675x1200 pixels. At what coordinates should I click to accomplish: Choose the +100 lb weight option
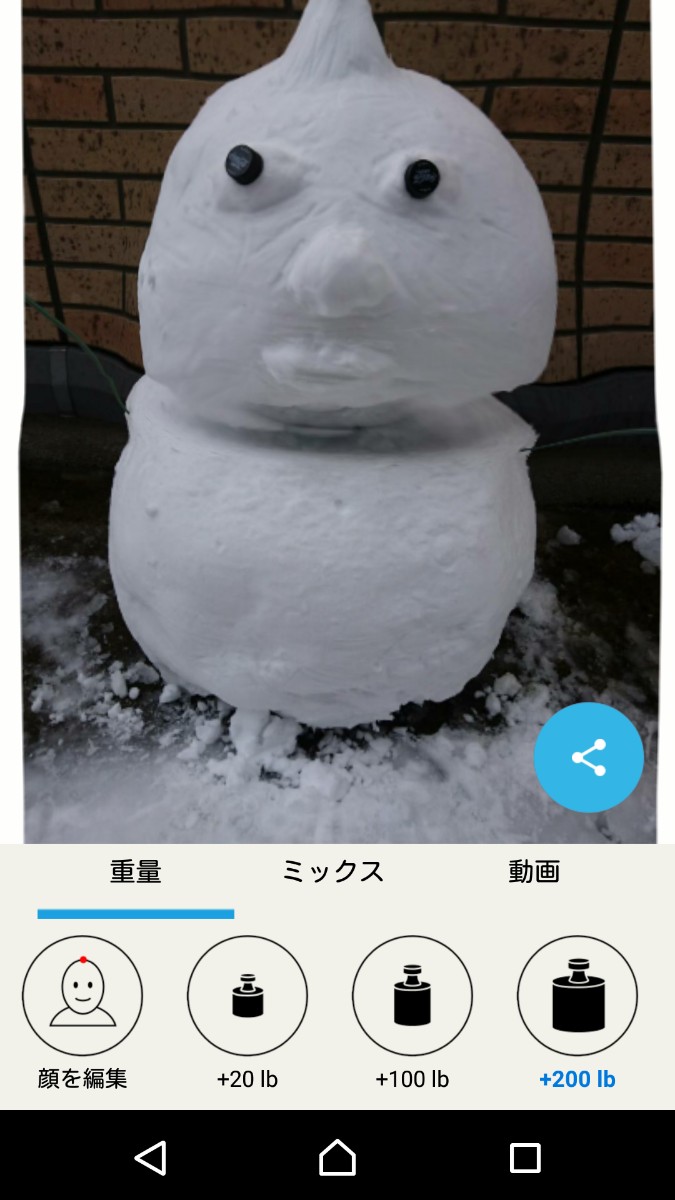[x=412, y=995]
